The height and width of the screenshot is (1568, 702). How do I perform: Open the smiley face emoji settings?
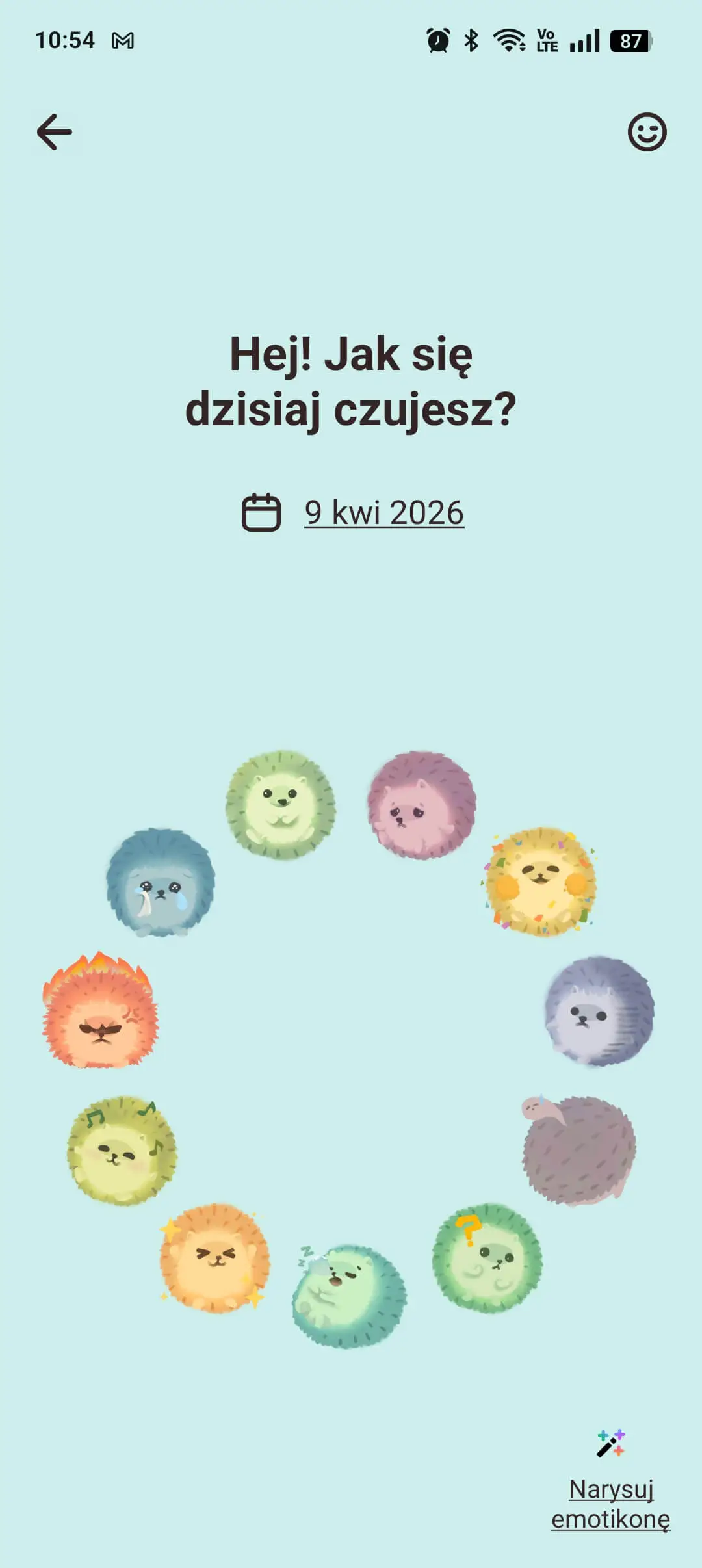(647, 133)
